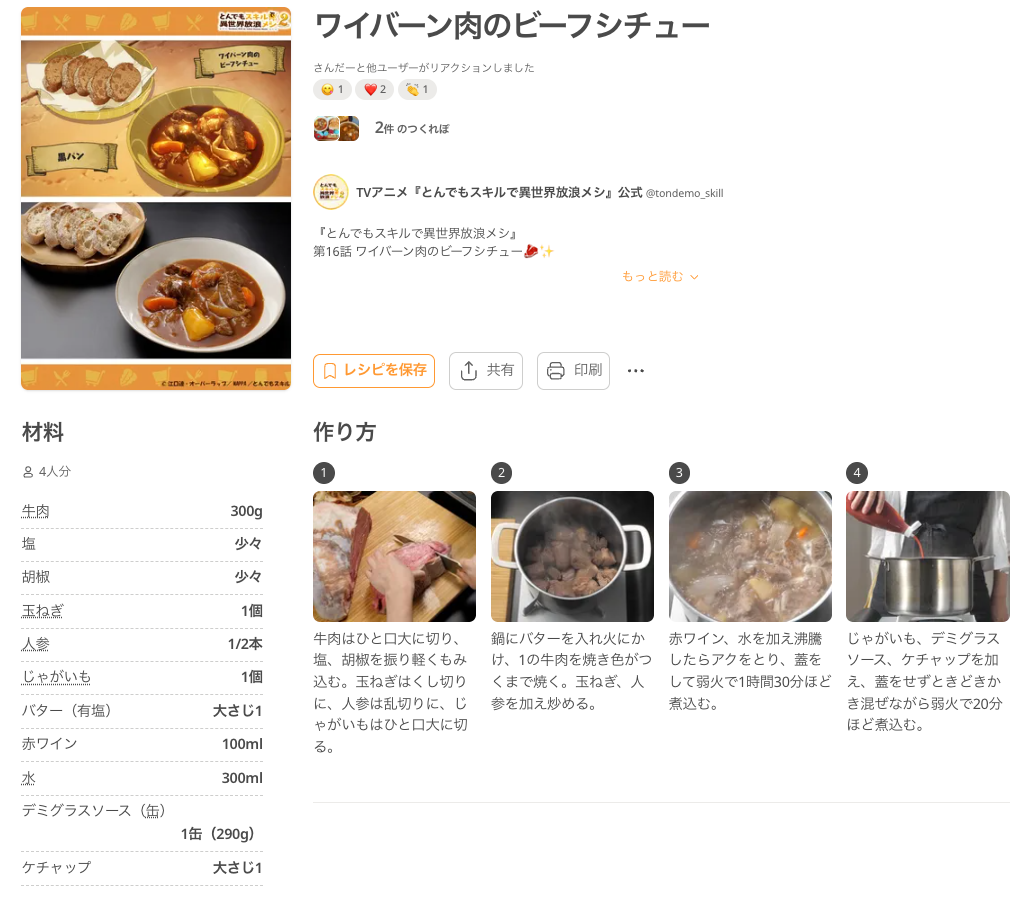Screen dimensions: 1022x902
Task: Save this recipe with レシピを保存
Action: pos(374,370)
